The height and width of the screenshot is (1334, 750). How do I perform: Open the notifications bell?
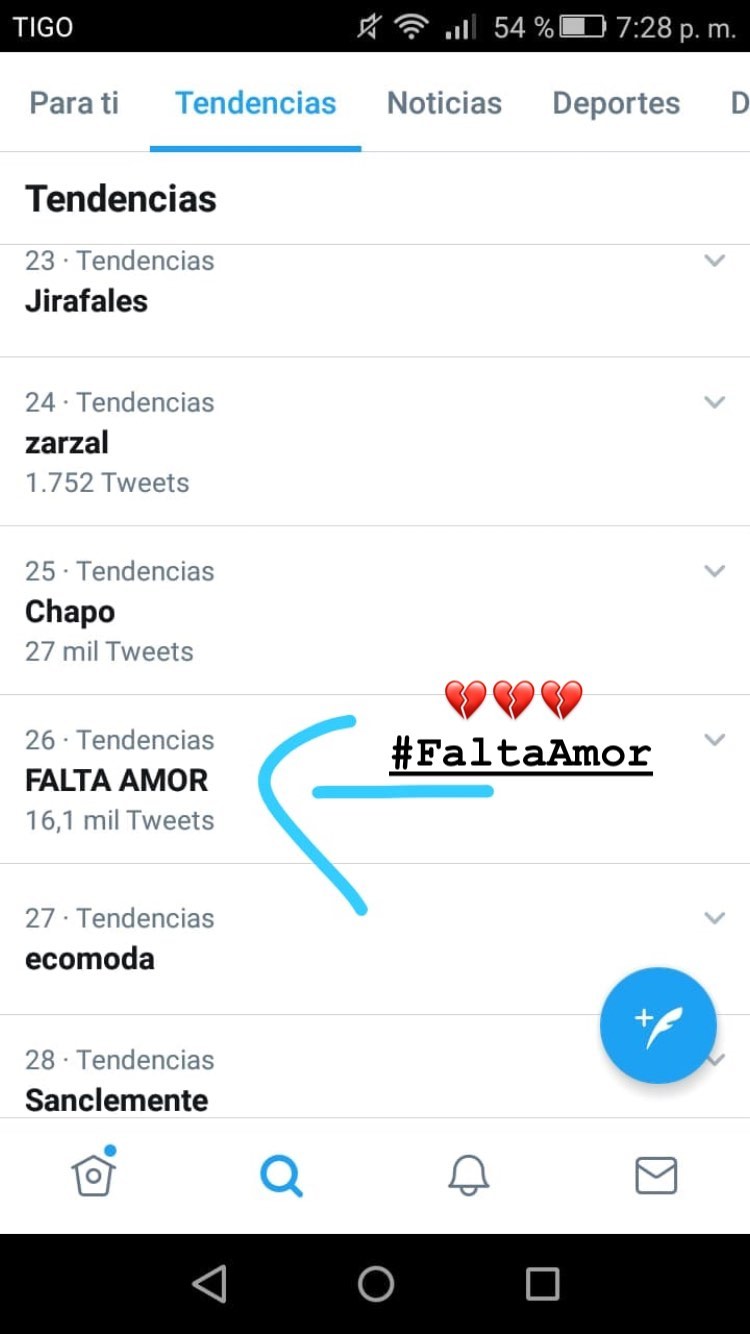tap(468, 1176)
